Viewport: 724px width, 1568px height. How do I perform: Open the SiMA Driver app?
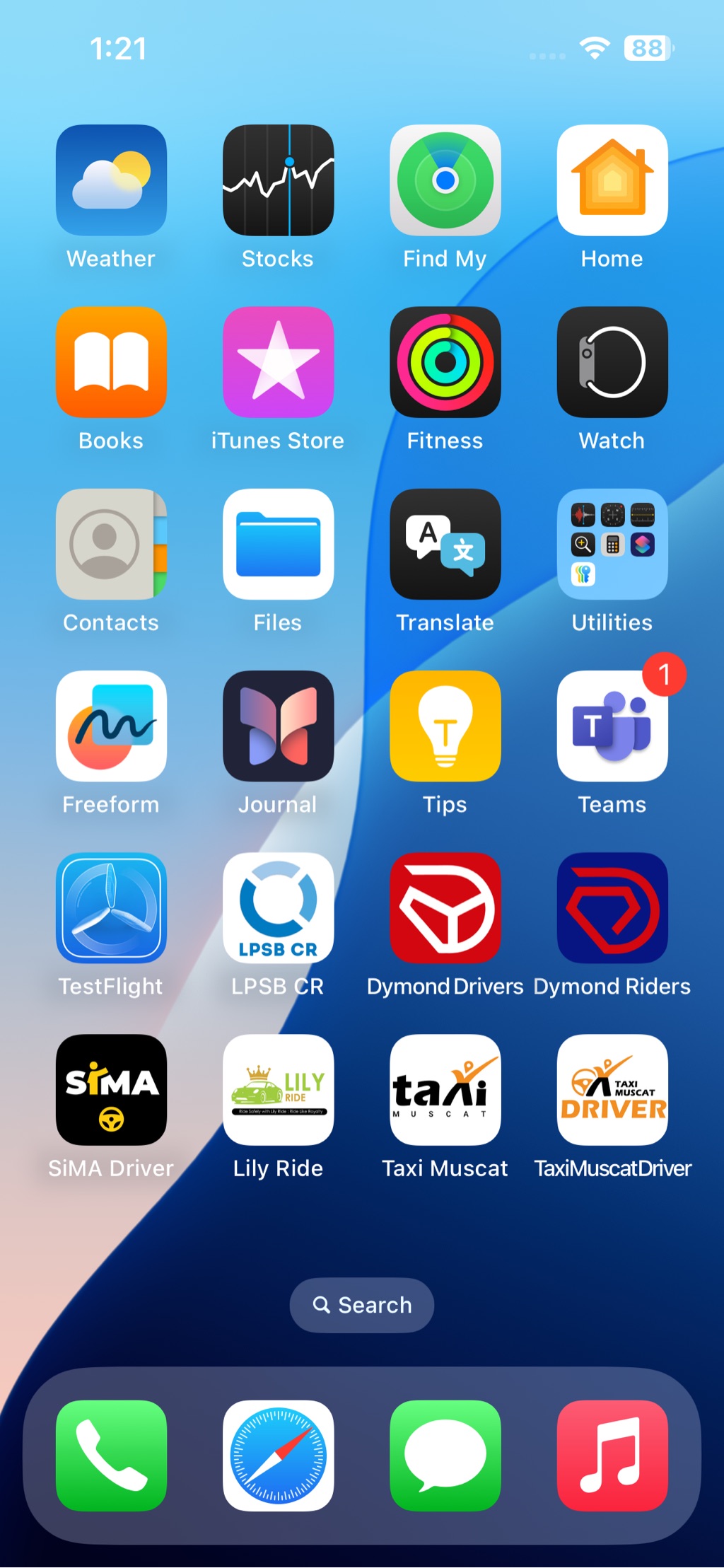tap(111, 1089)
